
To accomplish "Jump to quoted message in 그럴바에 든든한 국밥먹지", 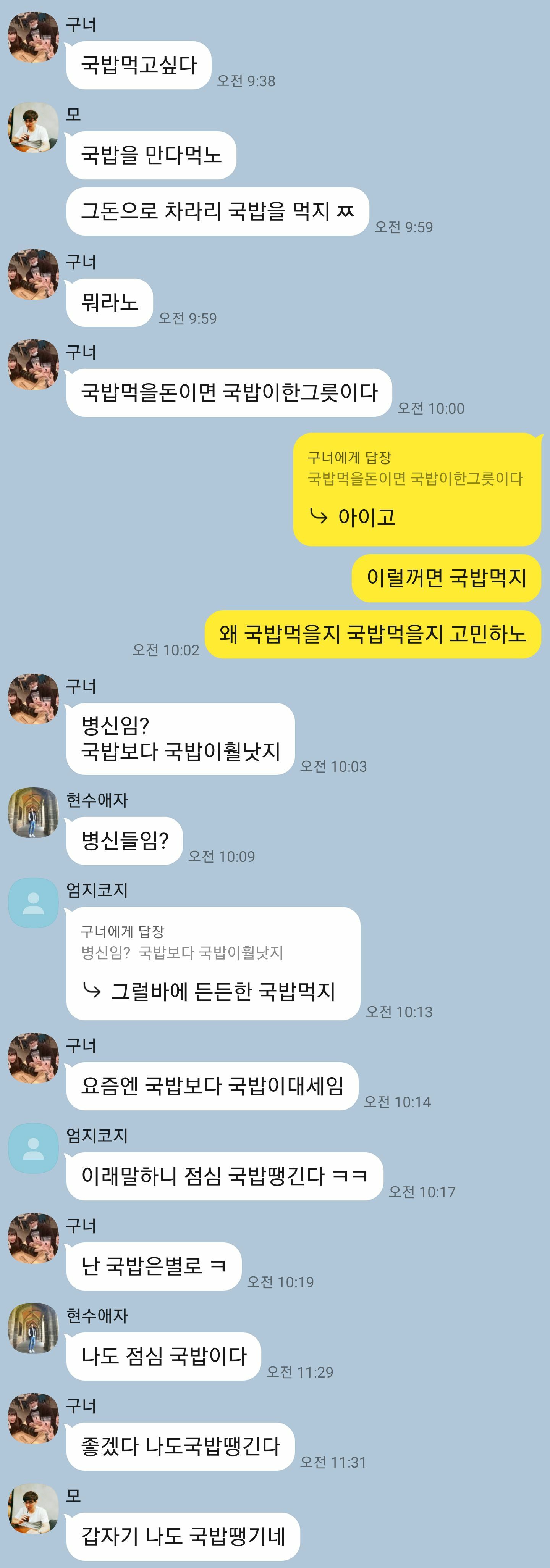I will point(182,942).
